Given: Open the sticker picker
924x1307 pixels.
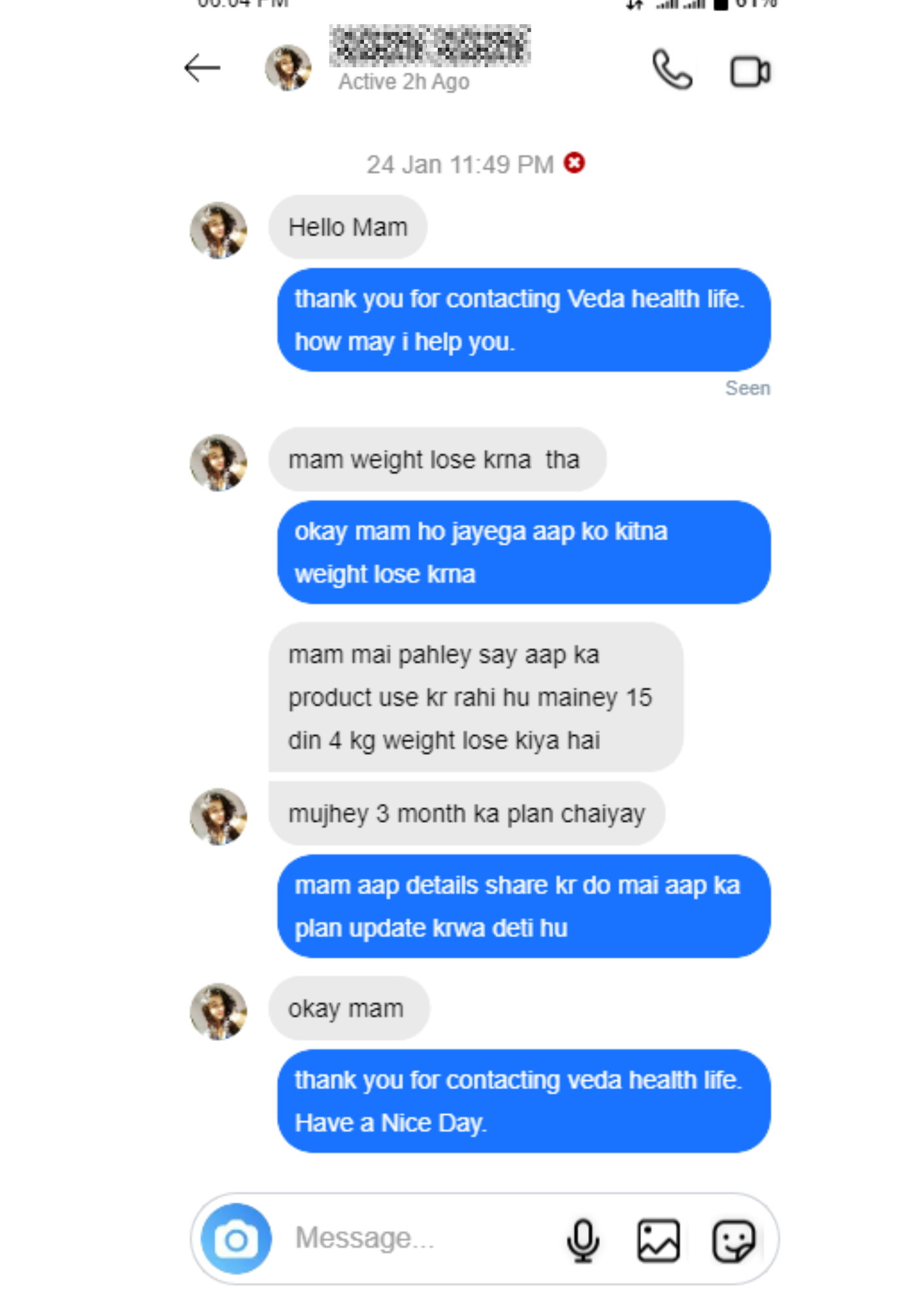Looking at the screenshot, I should pyautogui.click(x=733, y=1240).
